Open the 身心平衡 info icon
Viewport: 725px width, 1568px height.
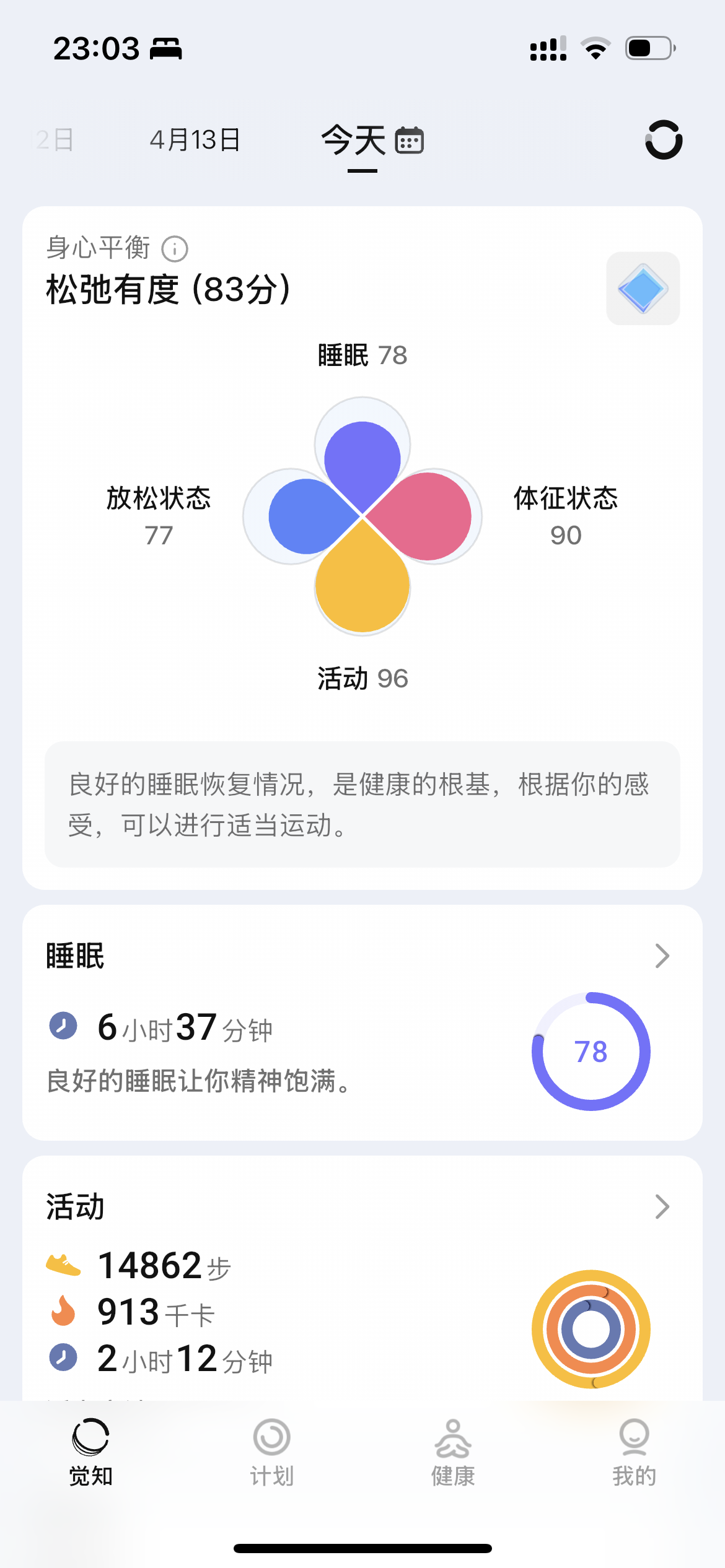[175, 249]
